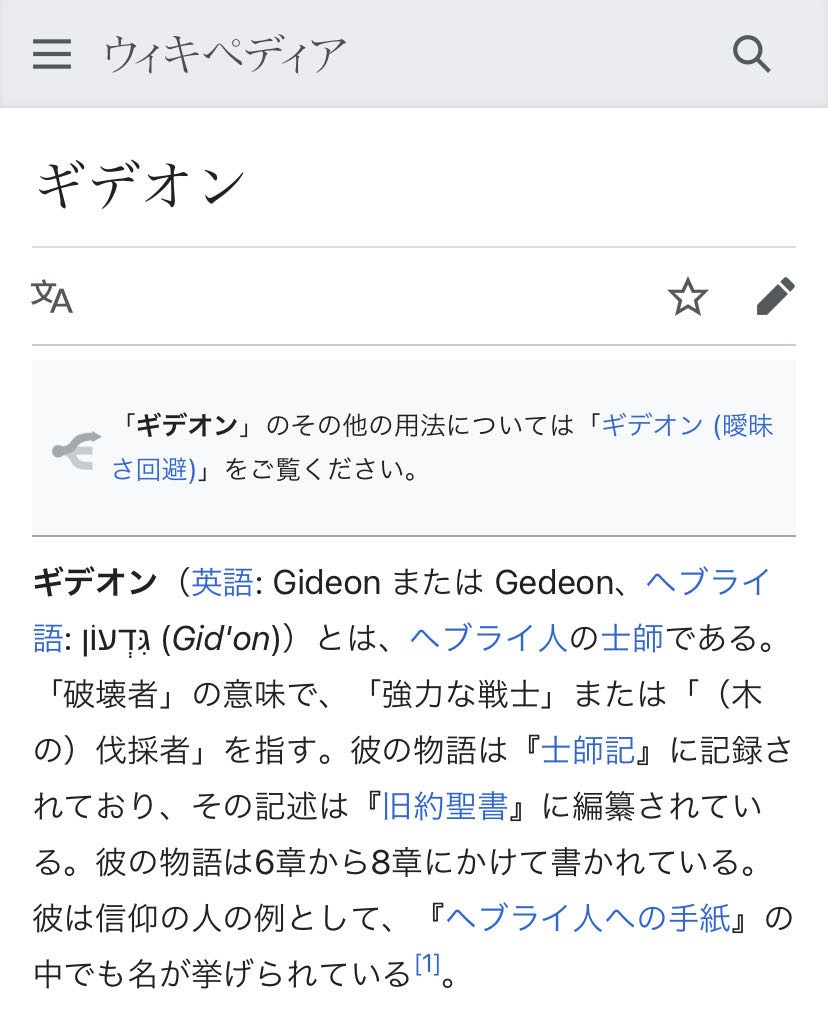The height and width of the screenshot is (1034, 828).
Task: Jump to footnote reference [1]
Action: pos(427,966)
